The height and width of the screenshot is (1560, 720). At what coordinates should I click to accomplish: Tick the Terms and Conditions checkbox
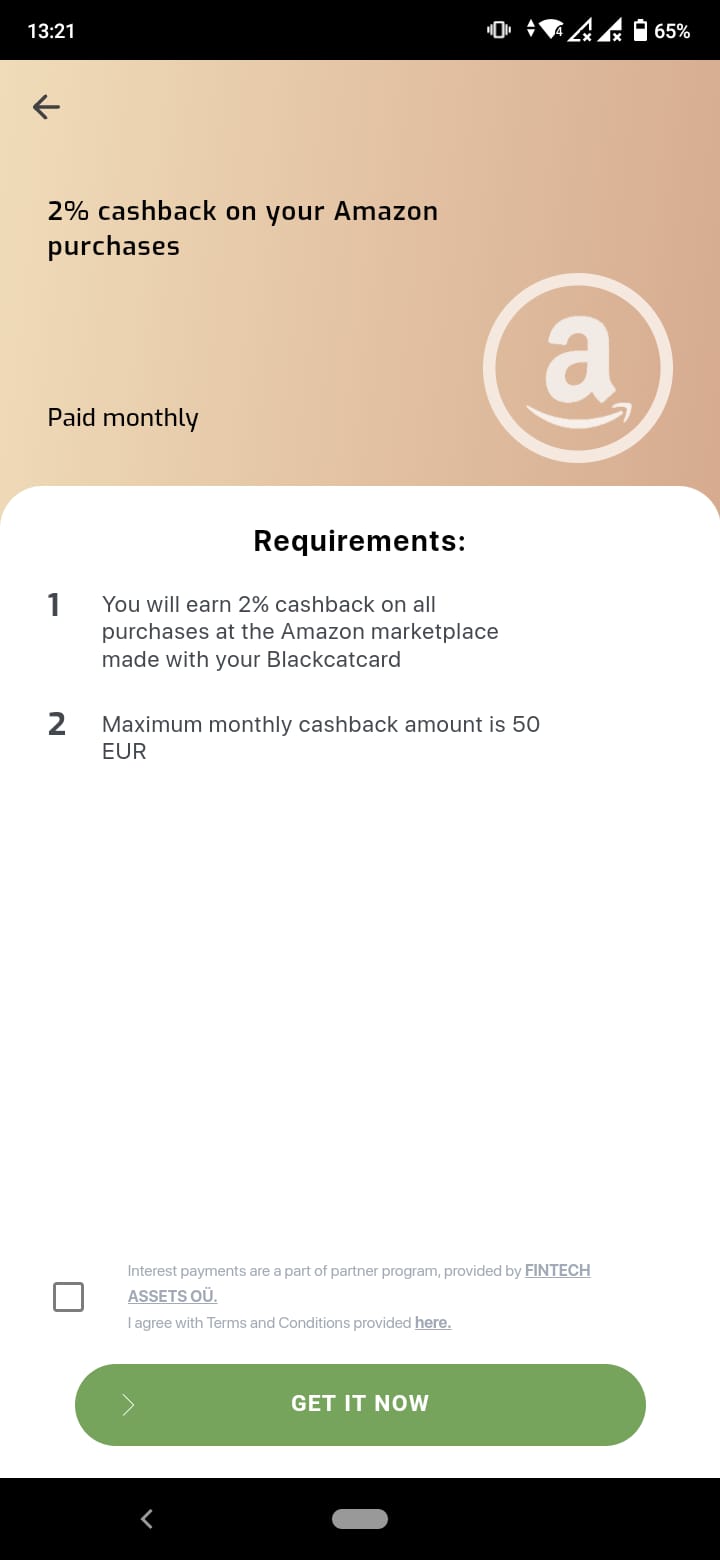68,1297
